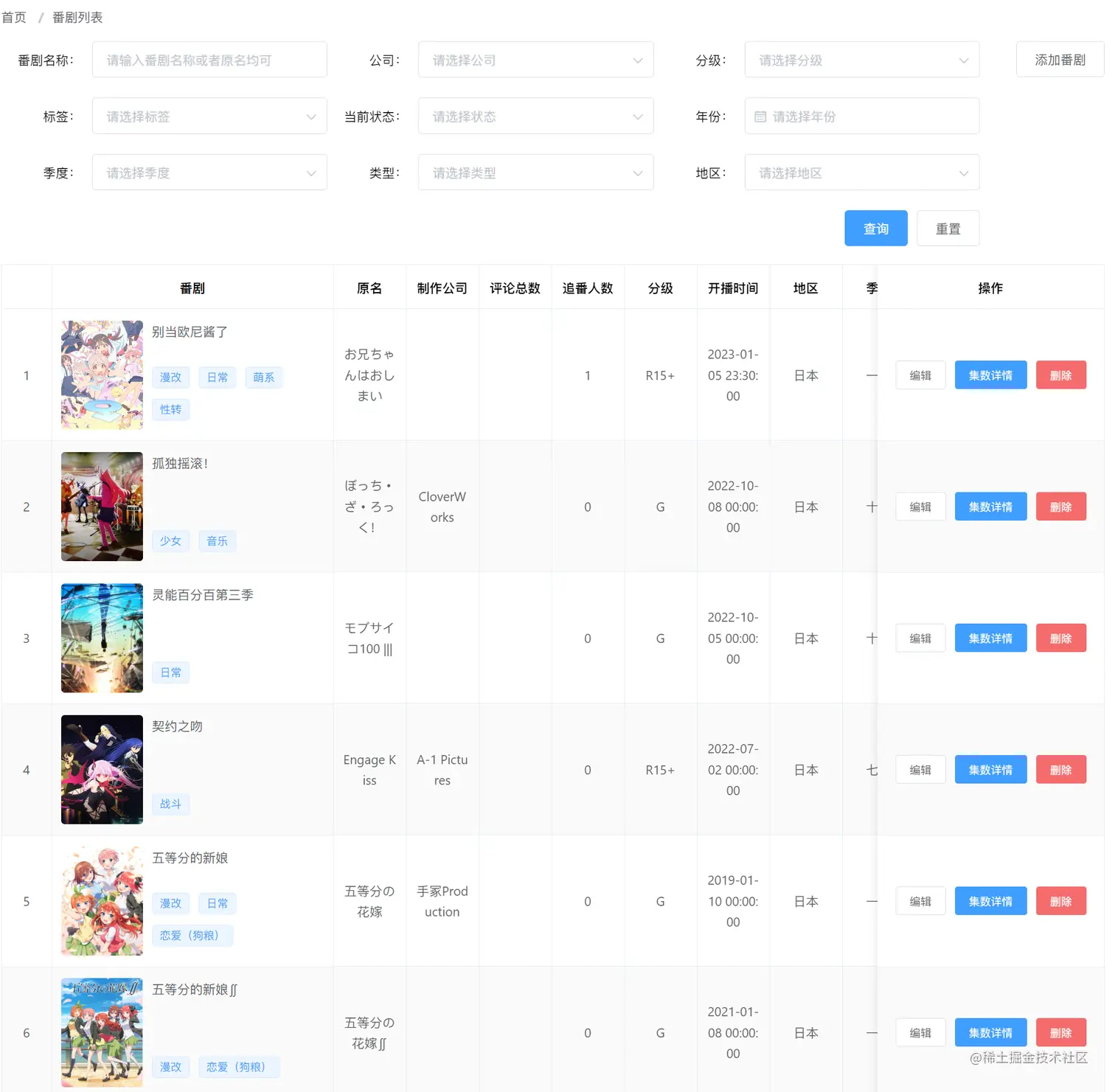Expand the 请选择公司 dropdown

(x=535, y=60)
